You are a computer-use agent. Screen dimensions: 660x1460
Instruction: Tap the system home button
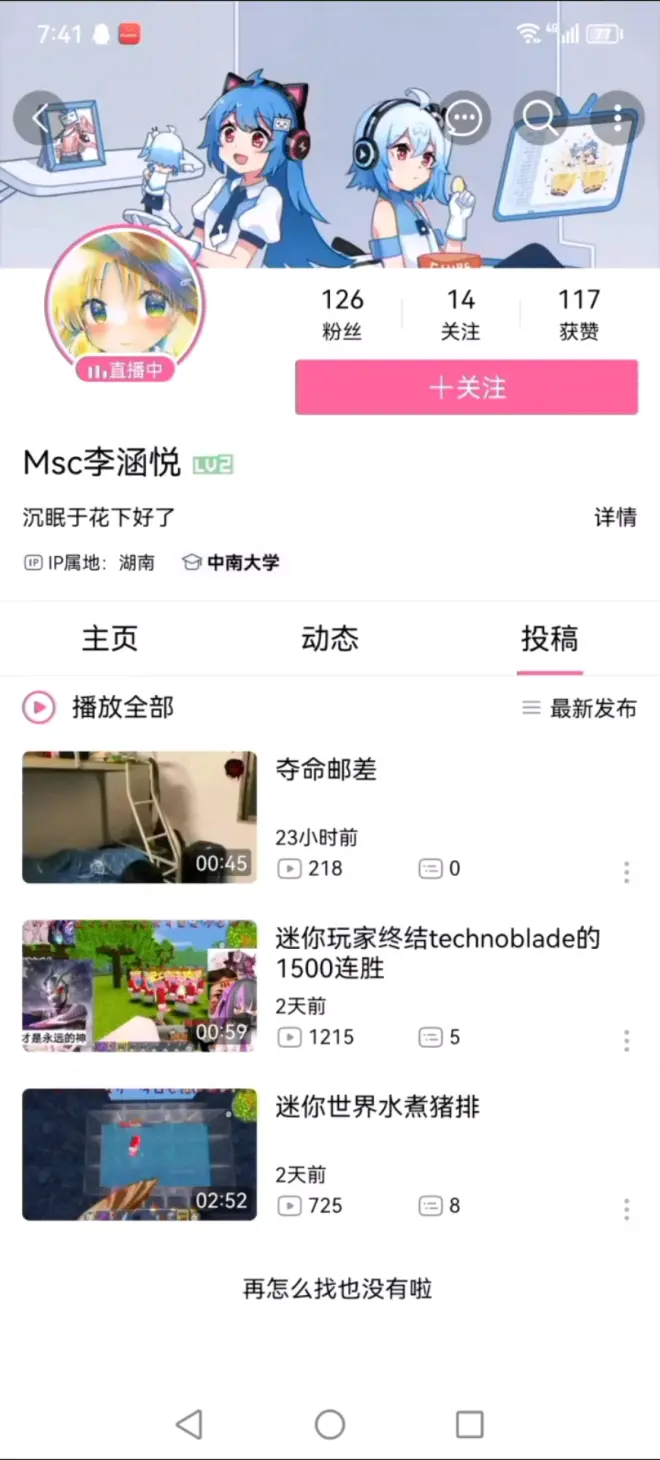(x=330, y=1424)
